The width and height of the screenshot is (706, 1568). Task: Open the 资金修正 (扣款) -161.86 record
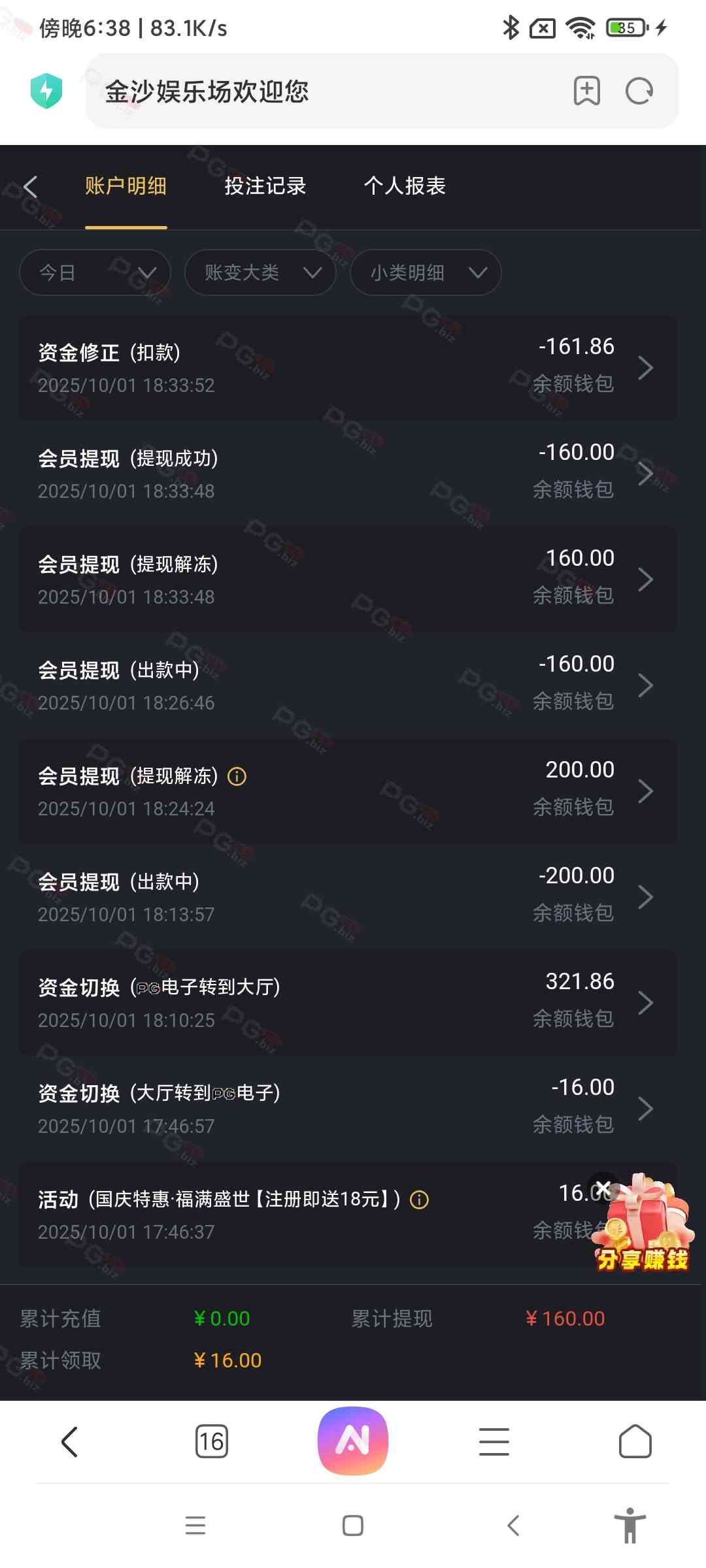click(348, 368)
